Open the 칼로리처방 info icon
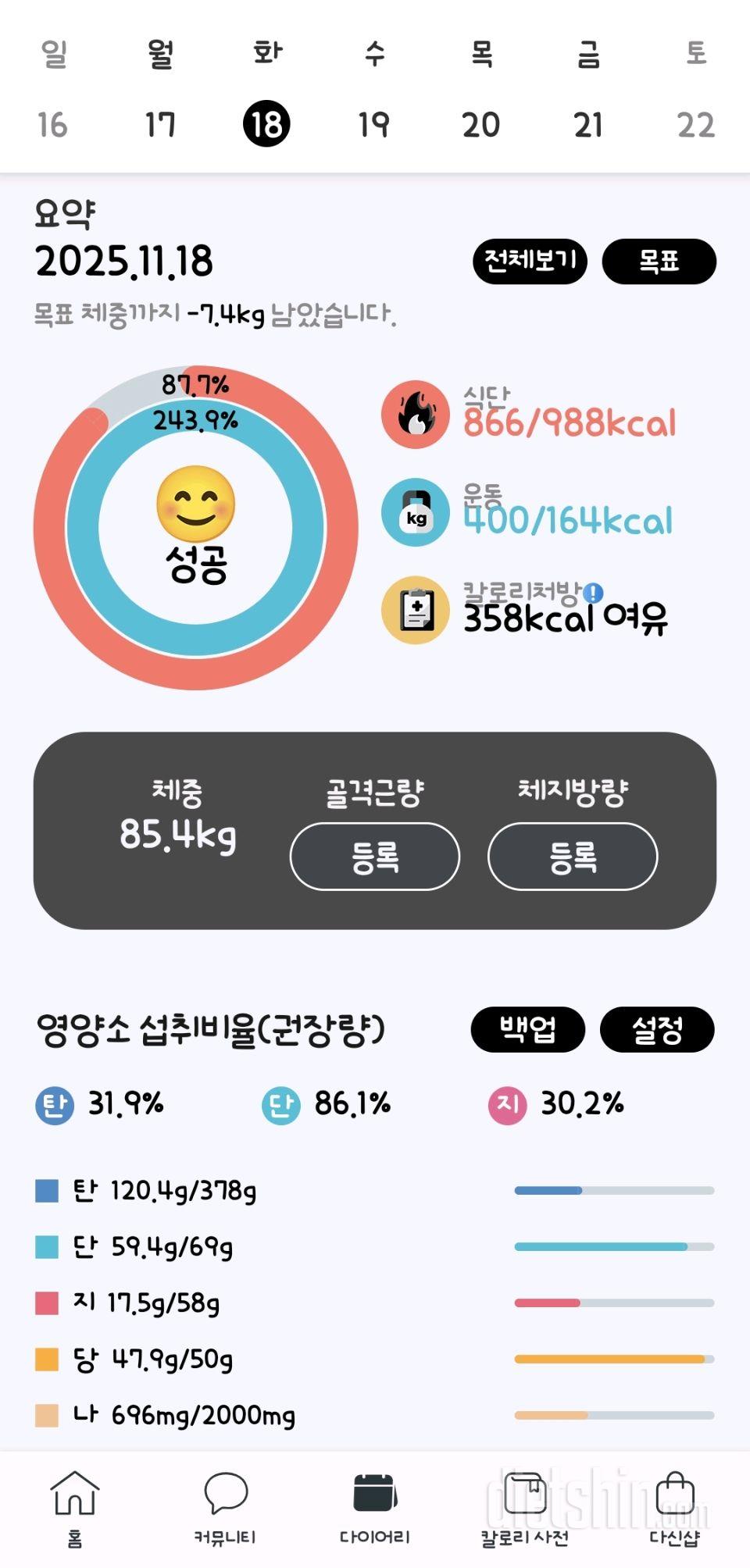Image resolution: width=750 pixels, height=1568 pixels. click(594, 593)
